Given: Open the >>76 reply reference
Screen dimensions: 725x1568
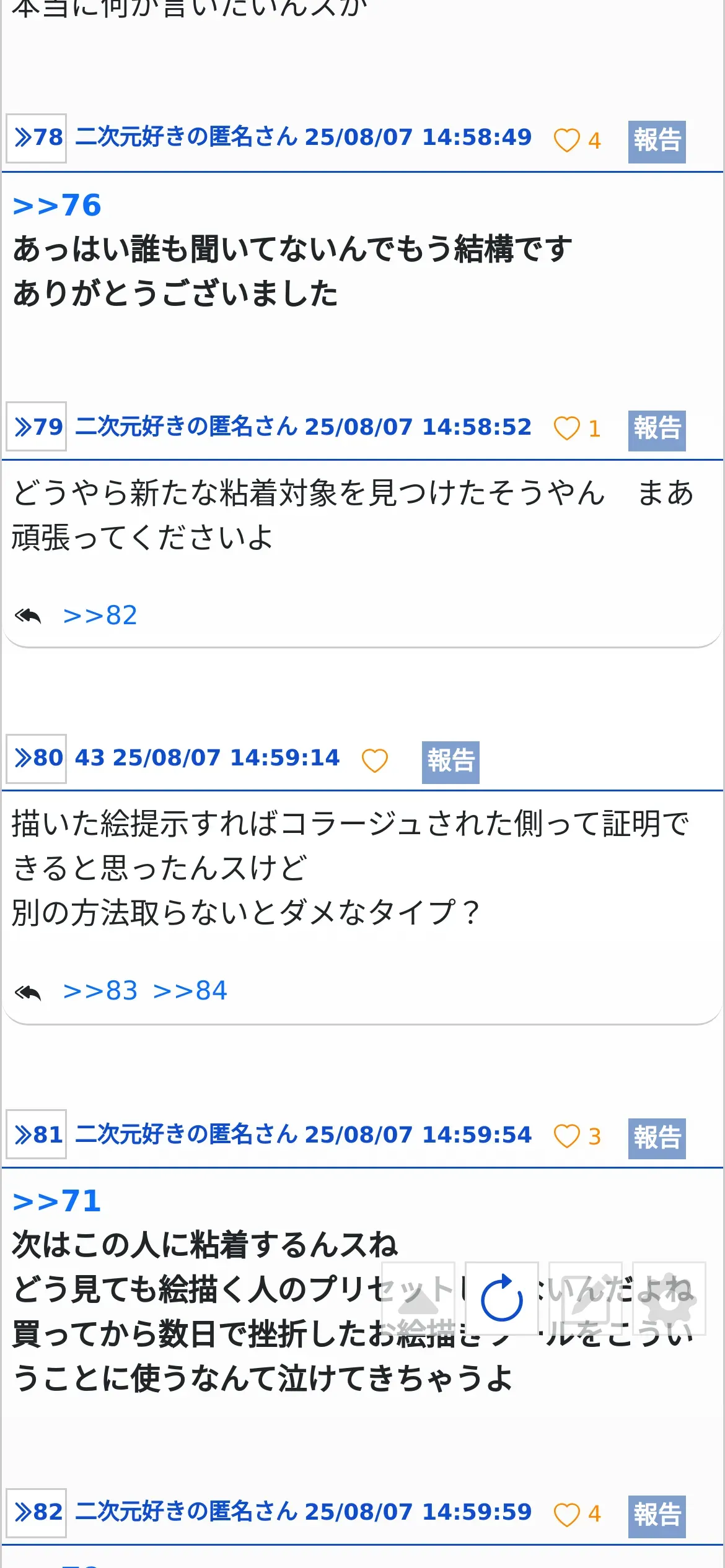Looking at the screenshot, I should pos(57,206).
